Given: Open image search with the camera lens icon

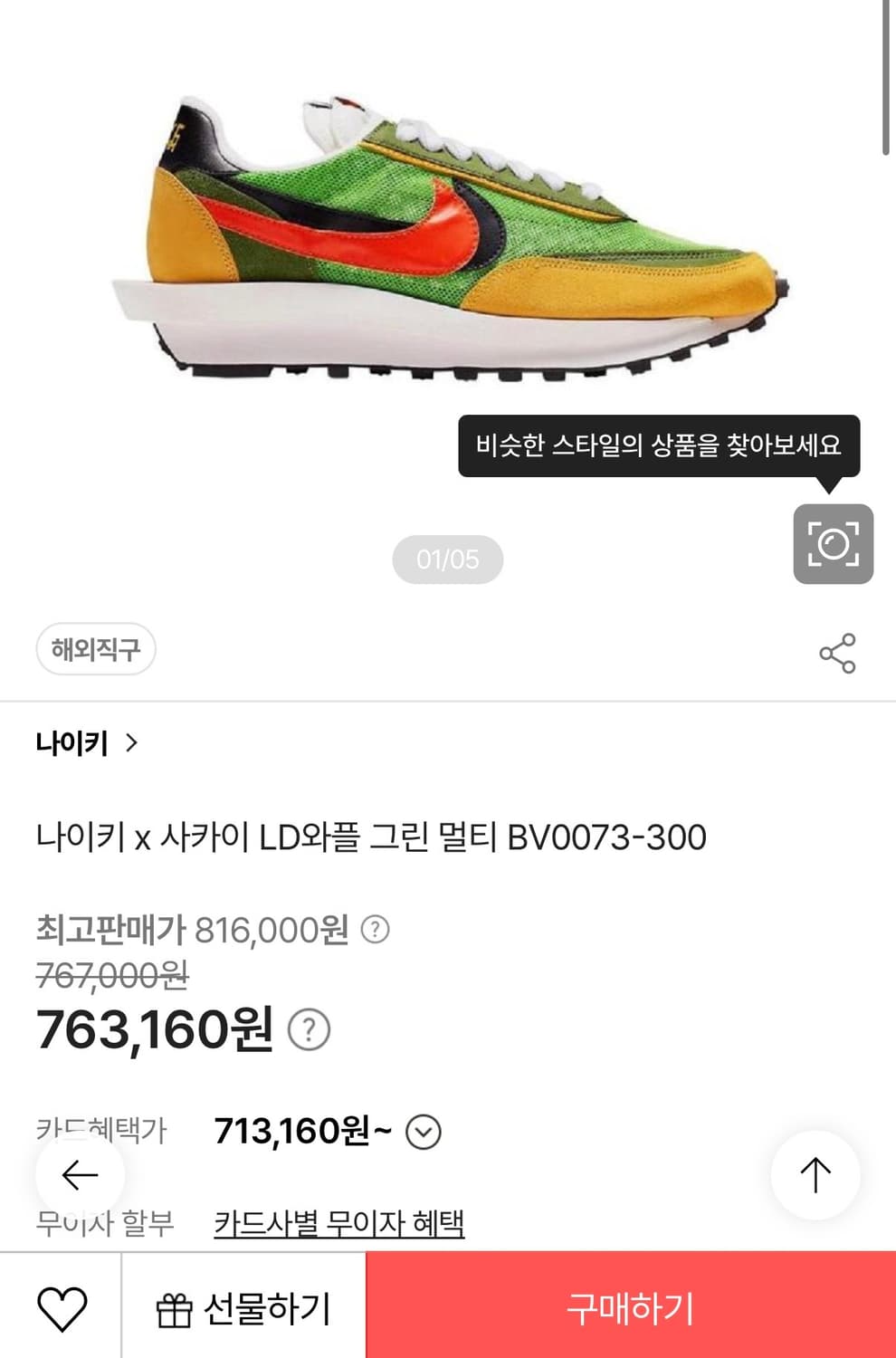Looking at the screenshot, I should 833,544.
